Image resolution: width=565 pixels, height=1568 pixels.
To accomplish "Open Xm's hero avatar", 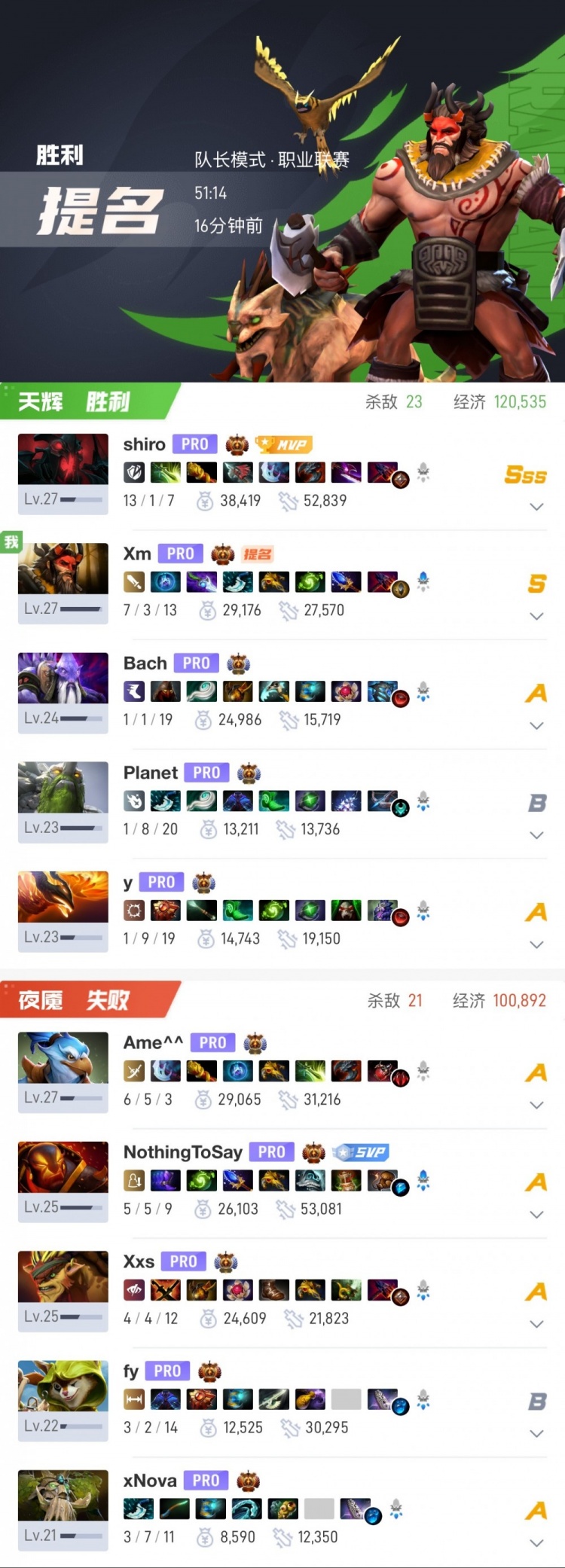I will pyautogui.click(x=63, y=569).
